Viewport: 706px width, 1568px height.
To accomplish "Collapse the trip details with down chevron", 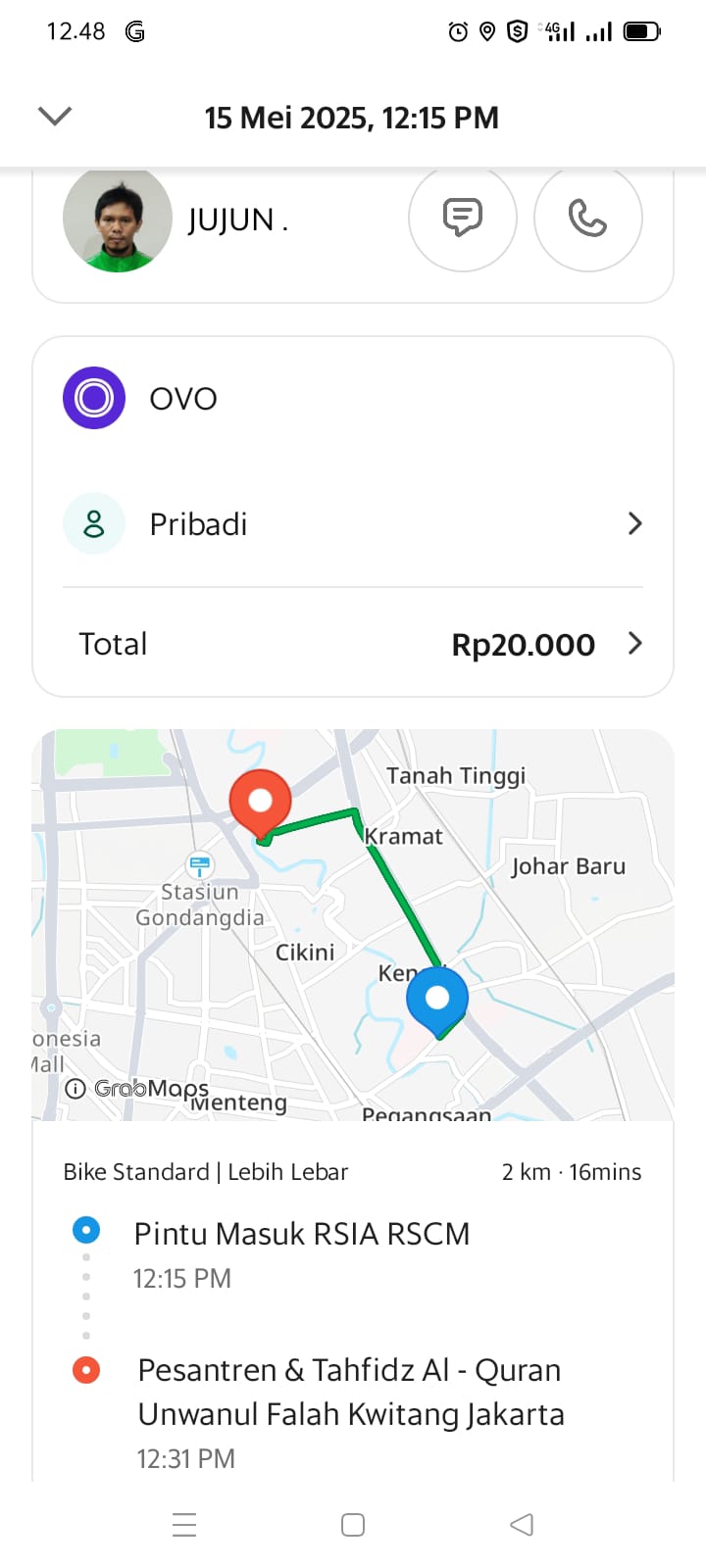I will (x=55, y=117).
